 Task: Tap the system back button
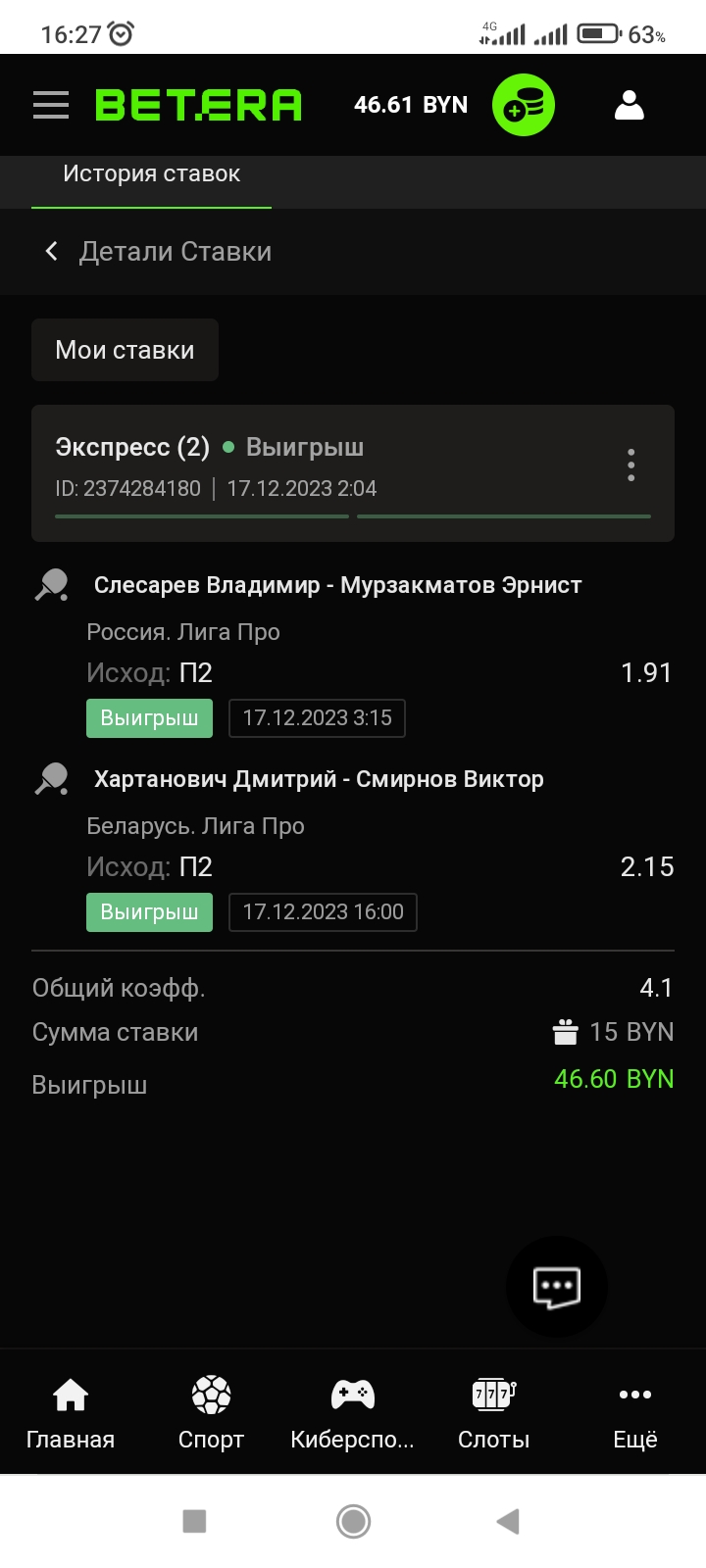[507, 1521]
